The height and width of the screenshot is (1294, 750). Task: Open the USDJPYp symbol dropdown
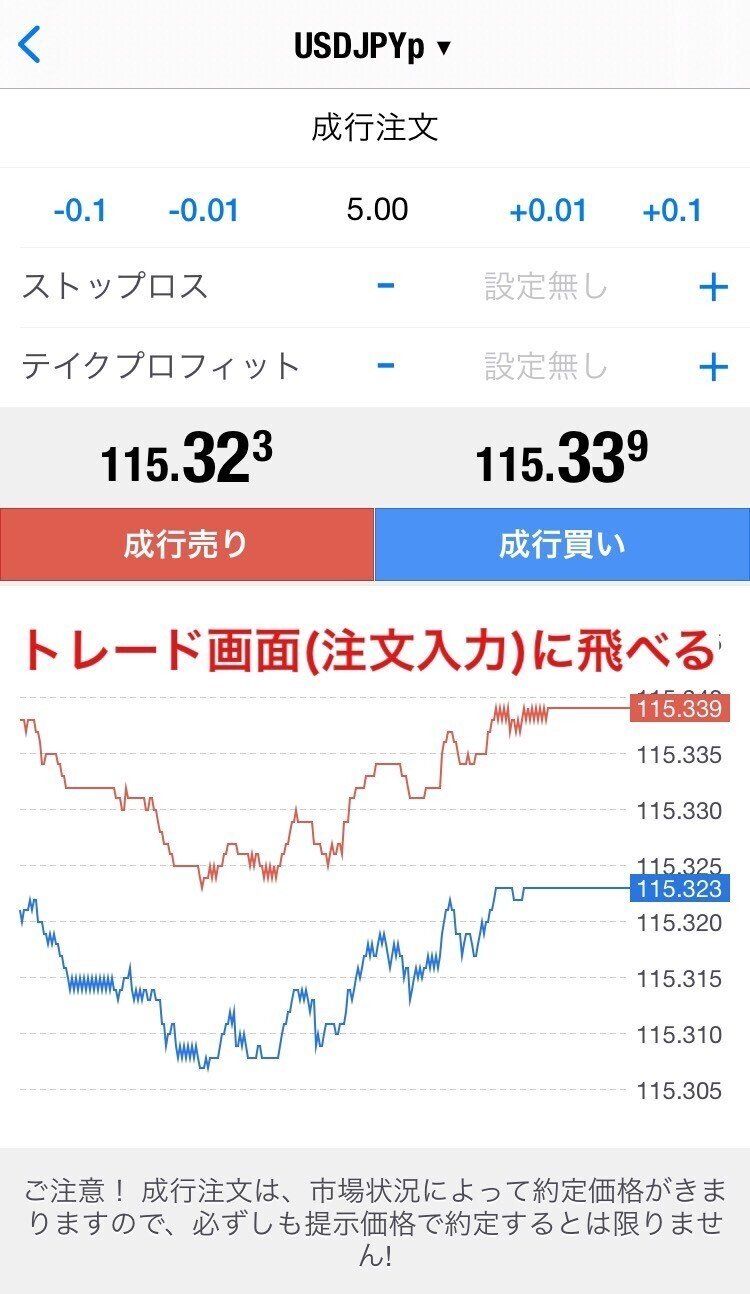373,46
